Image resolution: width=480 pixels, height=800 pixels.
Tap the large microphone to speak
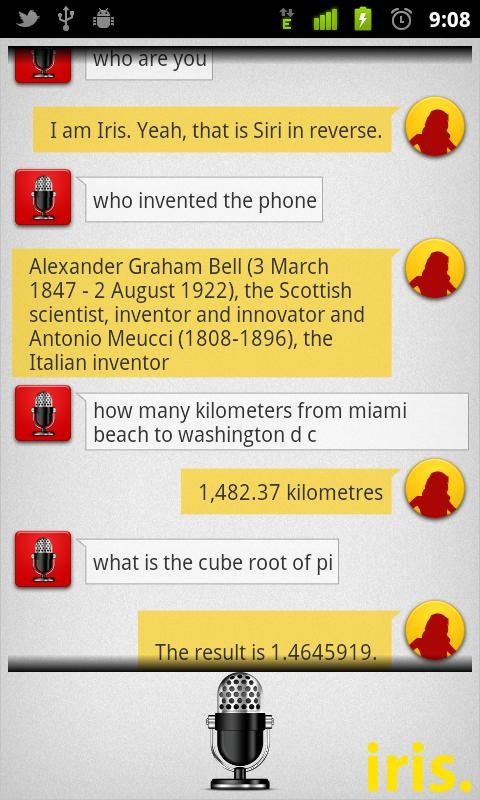coord(239,732)
